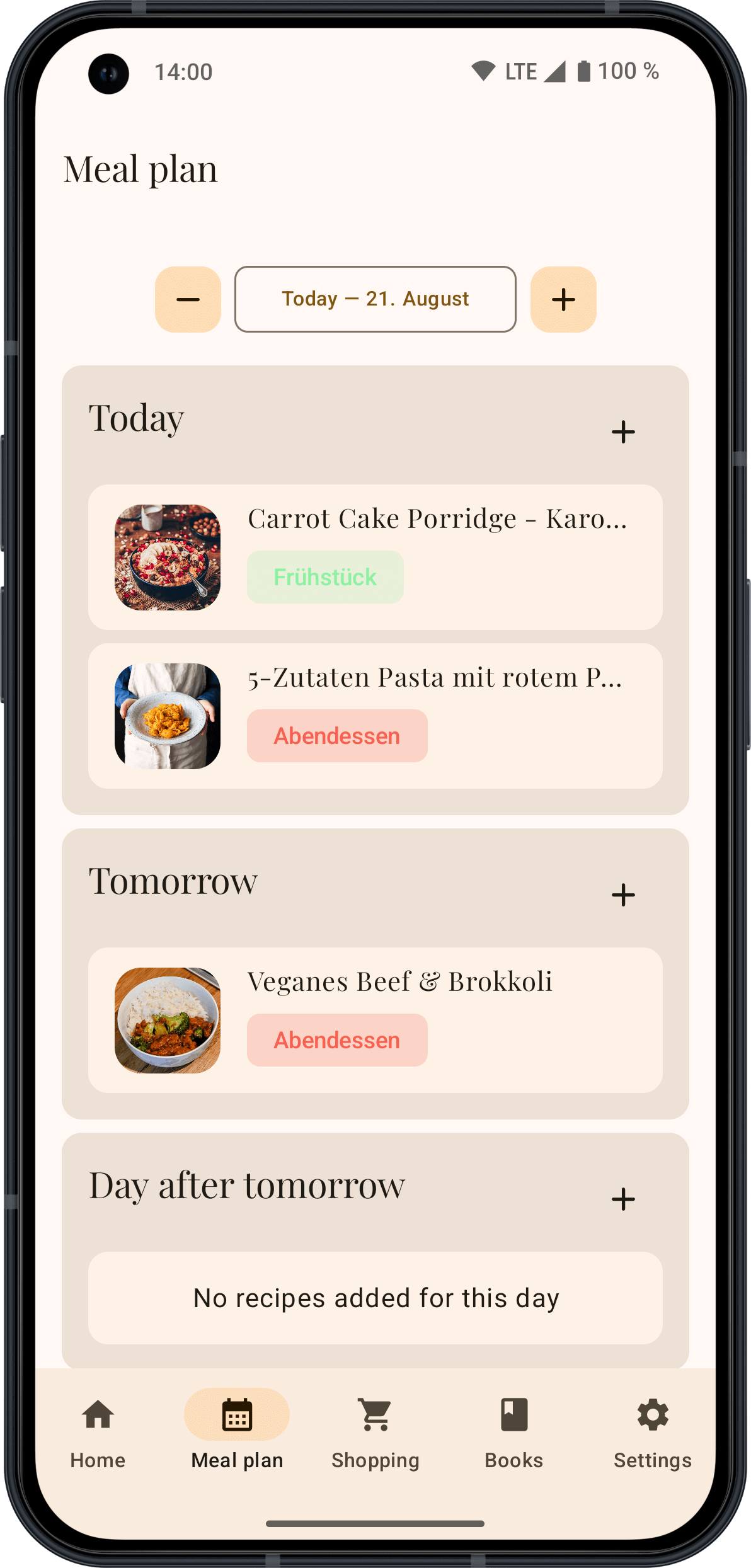Select the Meal plan tab
This screenshot has height=1568, width=751.
click(237, 1431)
